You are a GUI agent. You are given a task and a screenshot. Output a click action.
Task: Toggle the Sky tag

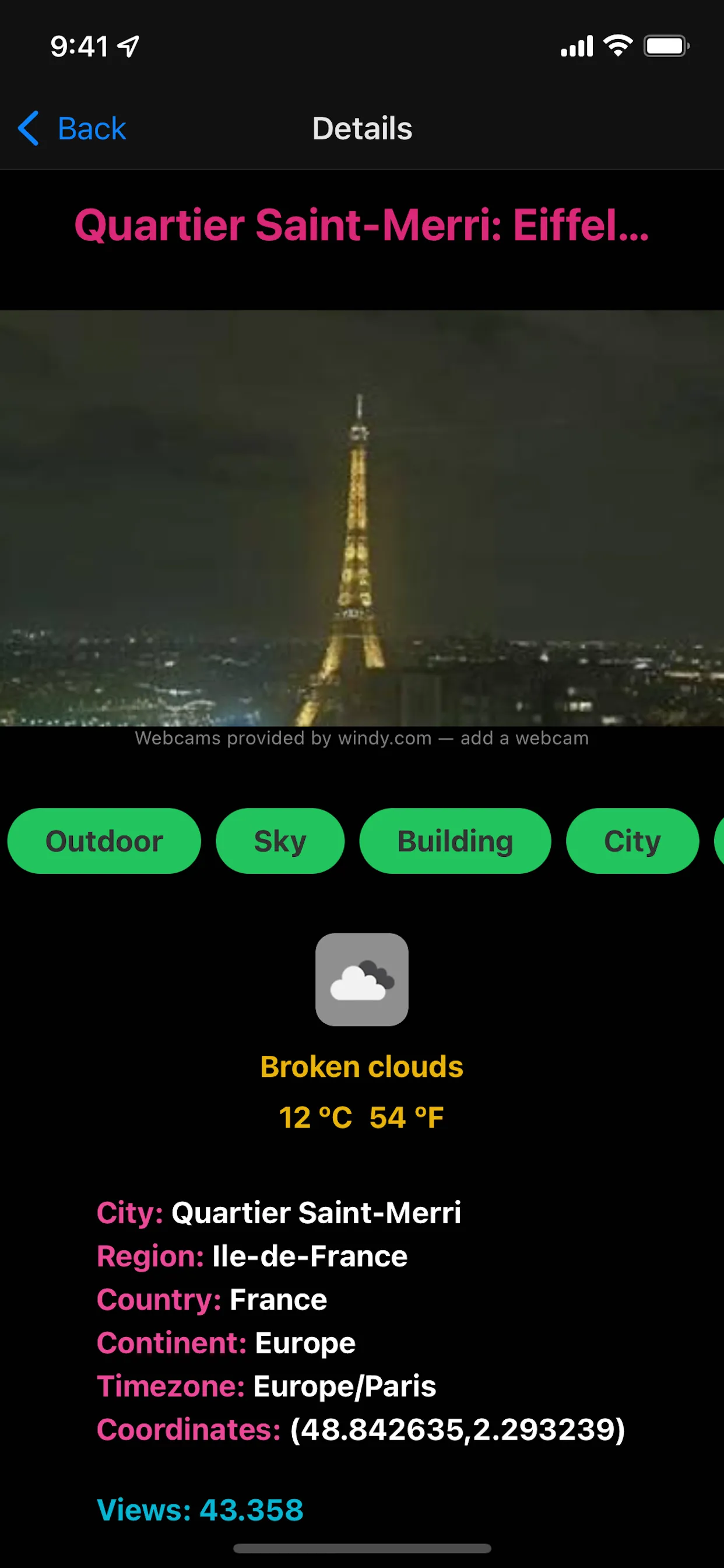[x=280, y=841]
